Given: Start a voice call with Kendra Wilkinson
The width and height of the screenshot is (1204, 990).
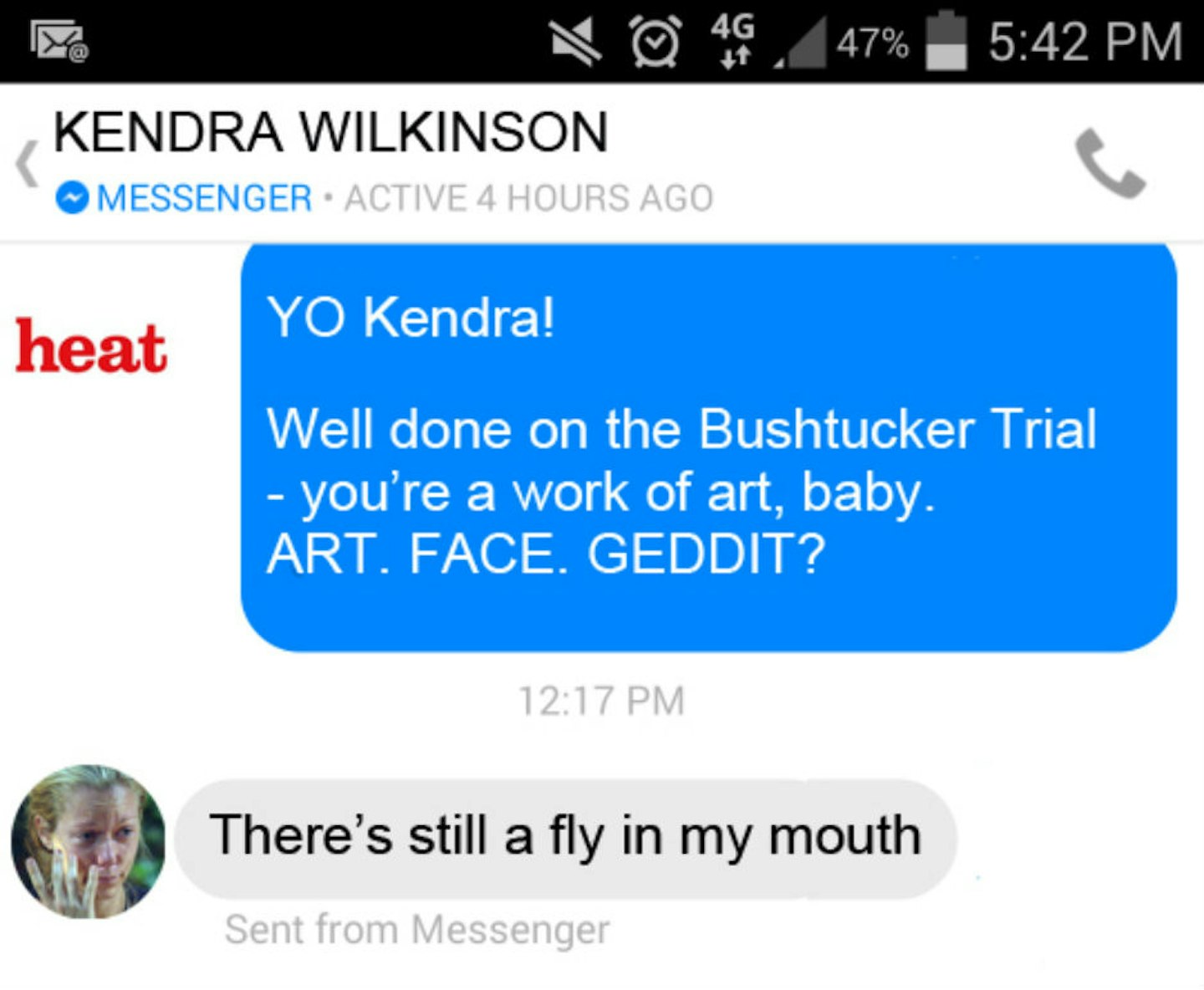Looking at the screenshot, I should [x=1109, y=164].
